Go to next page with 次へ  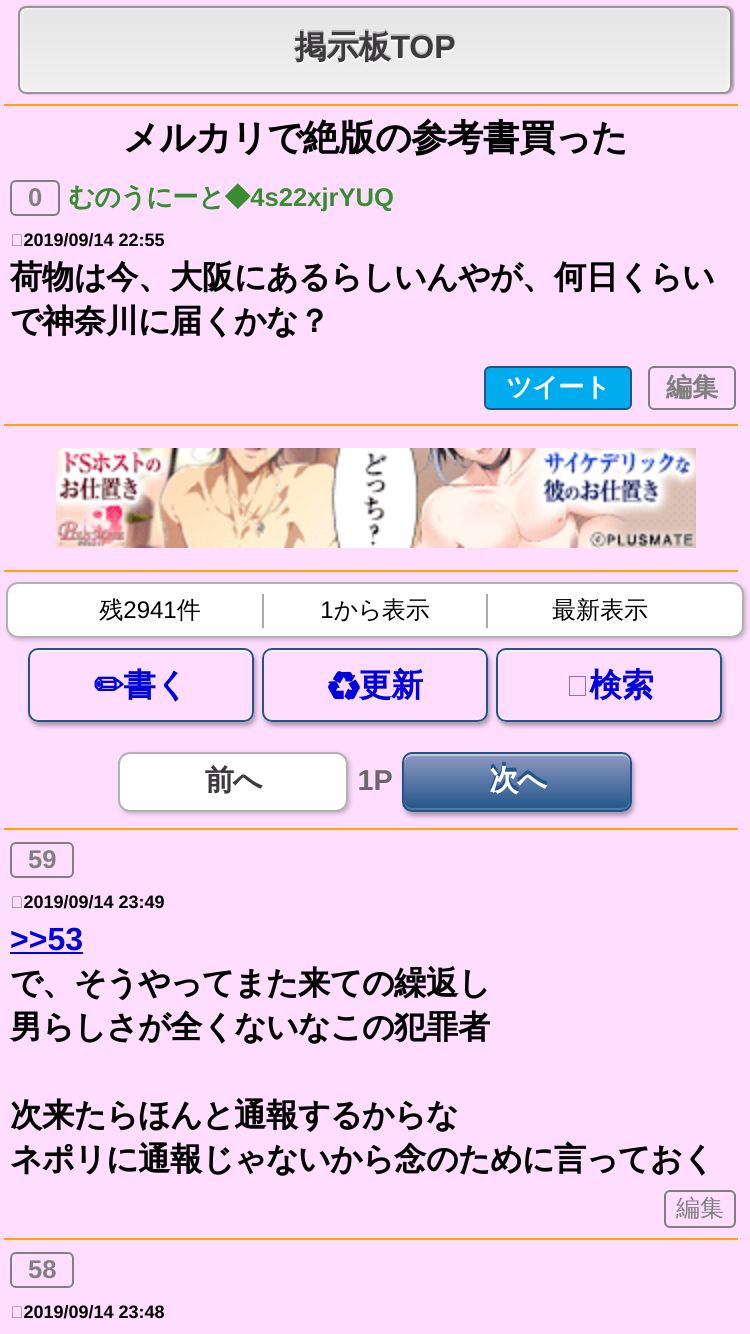click(x=517, y=781)
